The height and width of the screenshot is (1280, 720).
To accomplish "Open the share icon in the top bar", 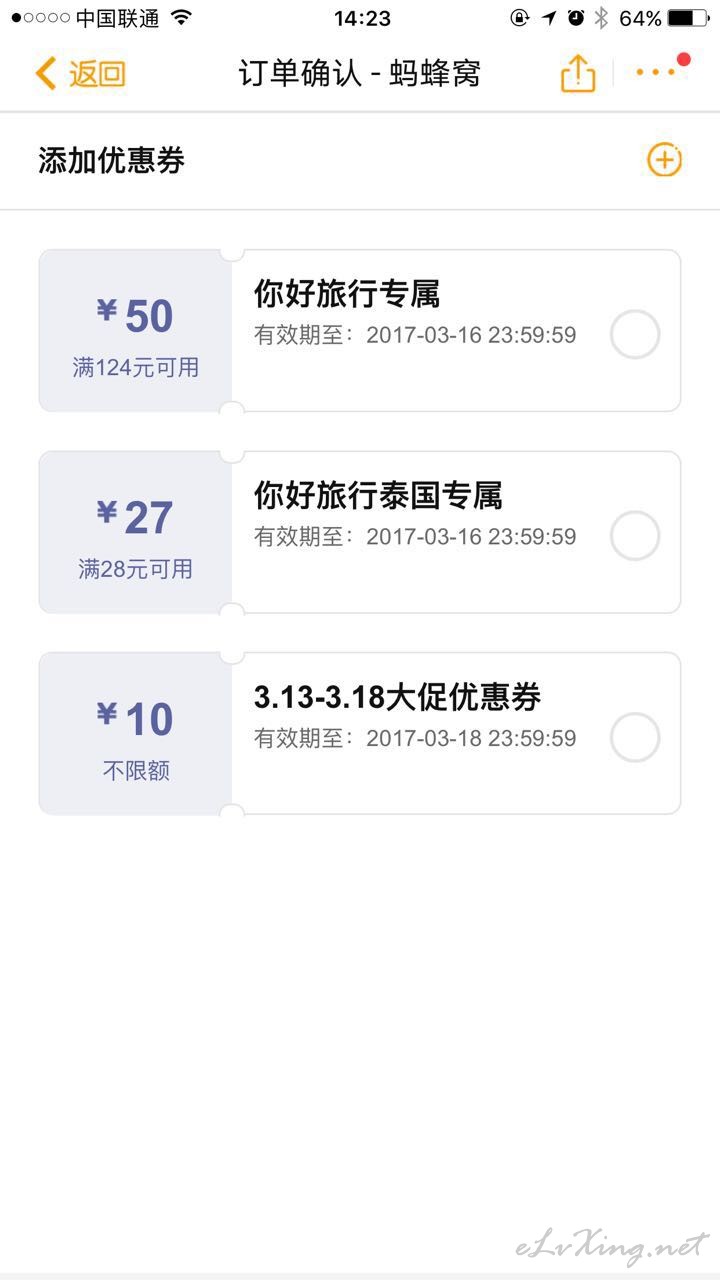I will 578,73.
